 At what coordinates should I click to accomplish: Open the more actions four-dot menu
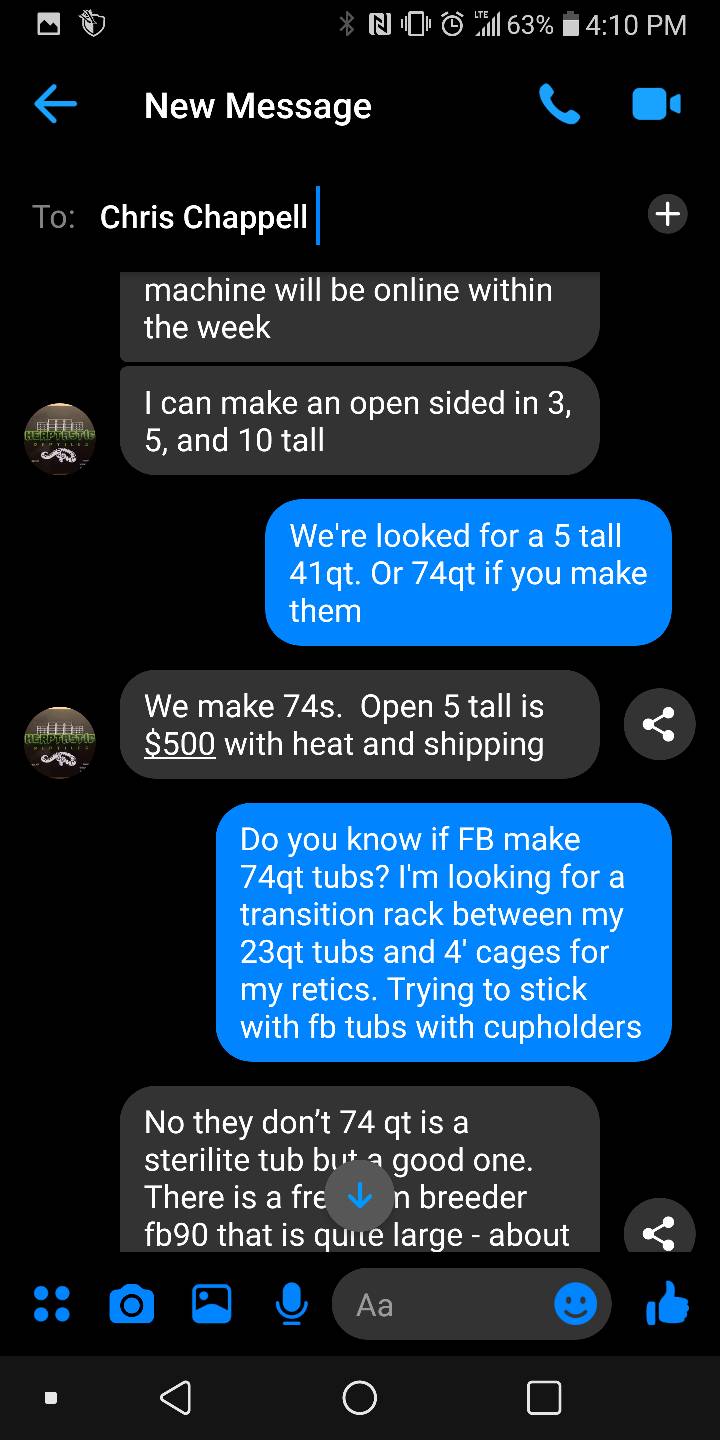[x=52, y=1304]
